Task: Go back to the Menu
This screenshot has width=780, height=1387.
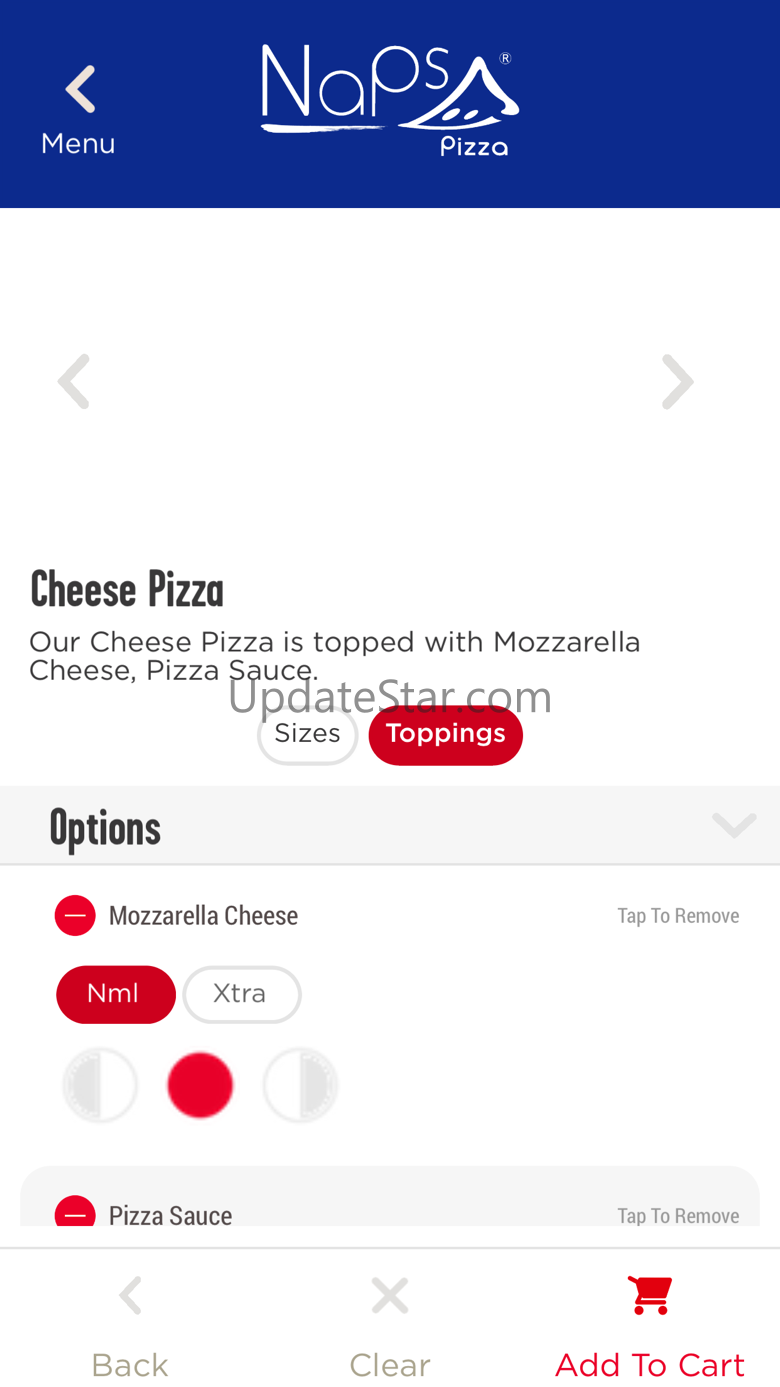Action: [78, 108]
